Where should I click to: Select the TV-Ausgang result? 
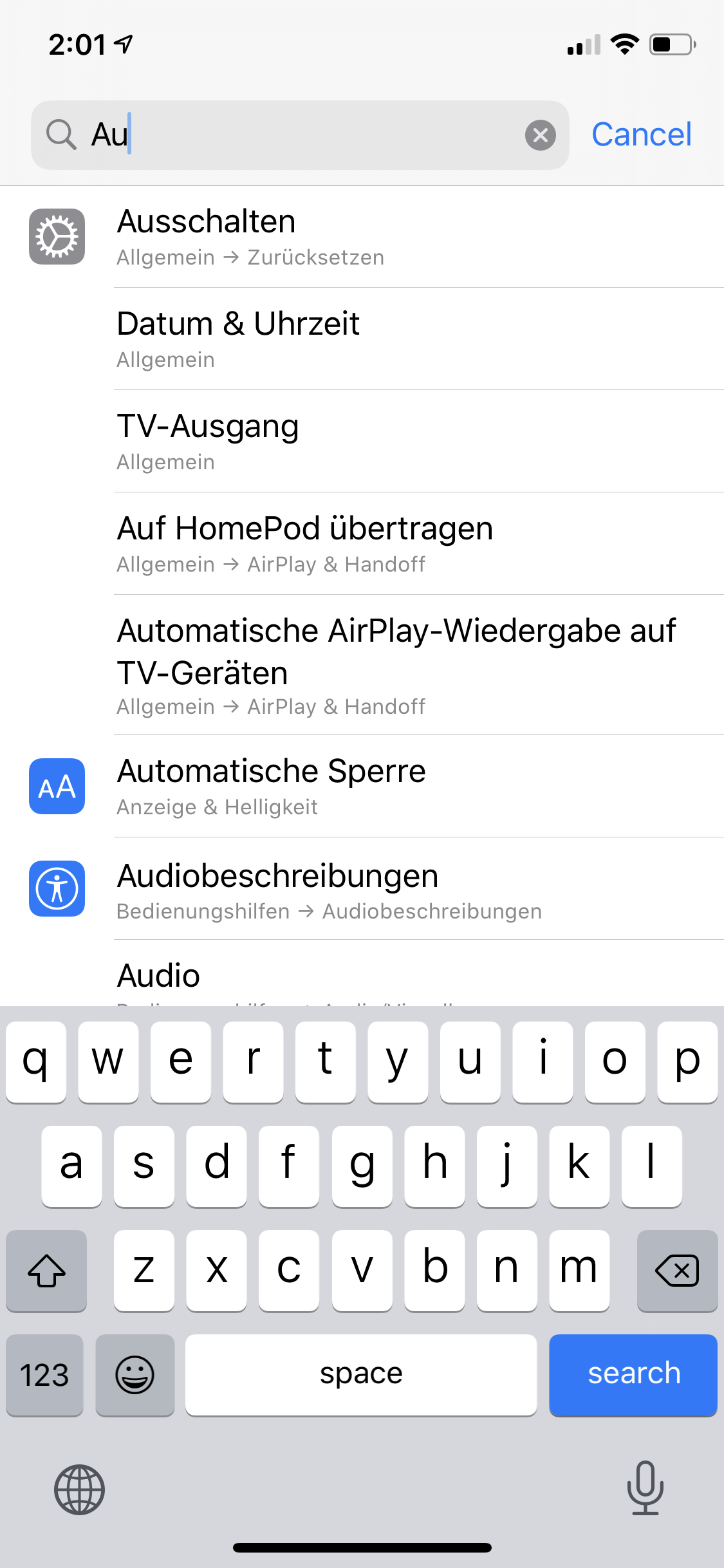(386, 442)
